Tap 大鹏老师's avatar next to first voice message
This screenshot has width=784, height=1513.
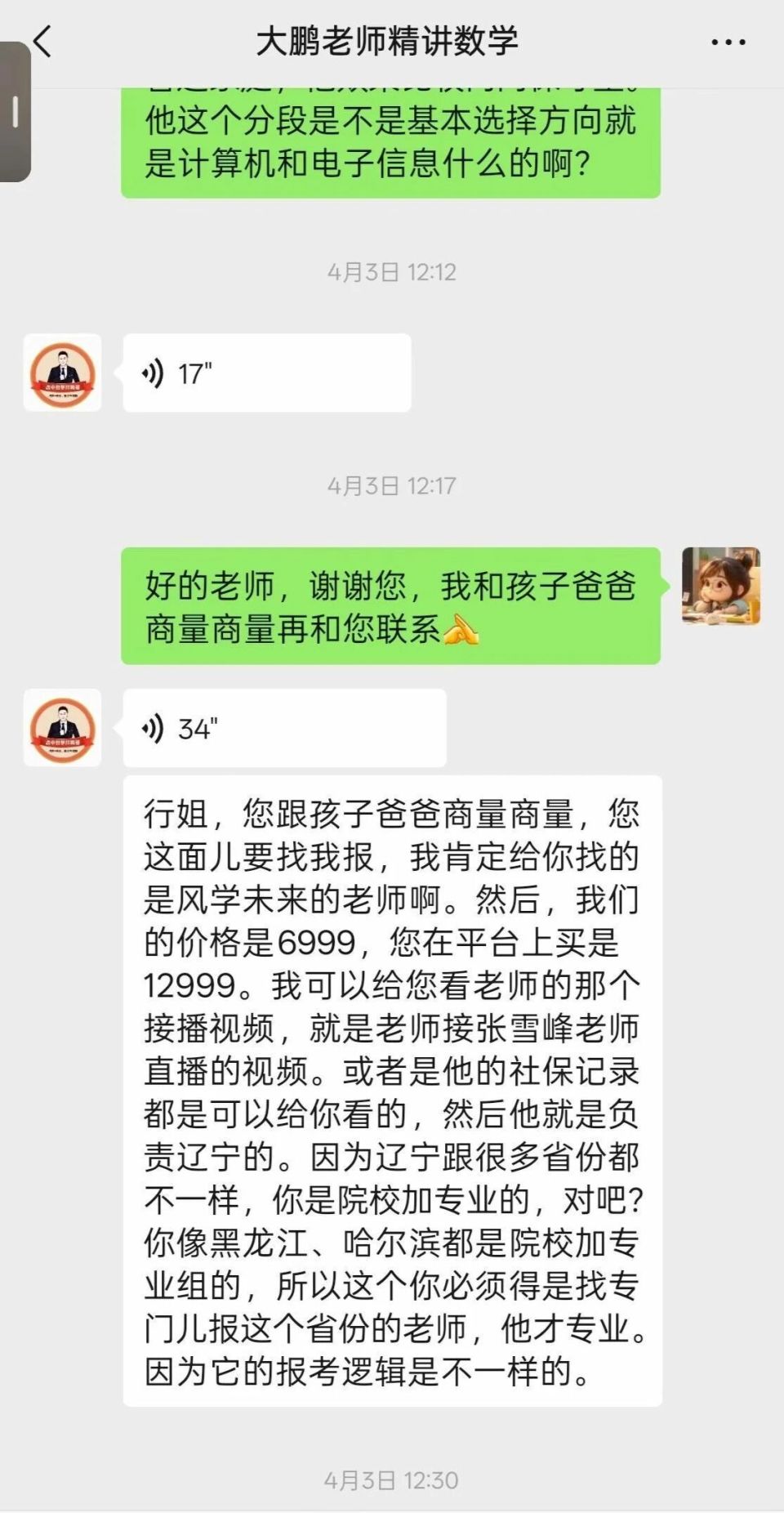coord(63,372)
